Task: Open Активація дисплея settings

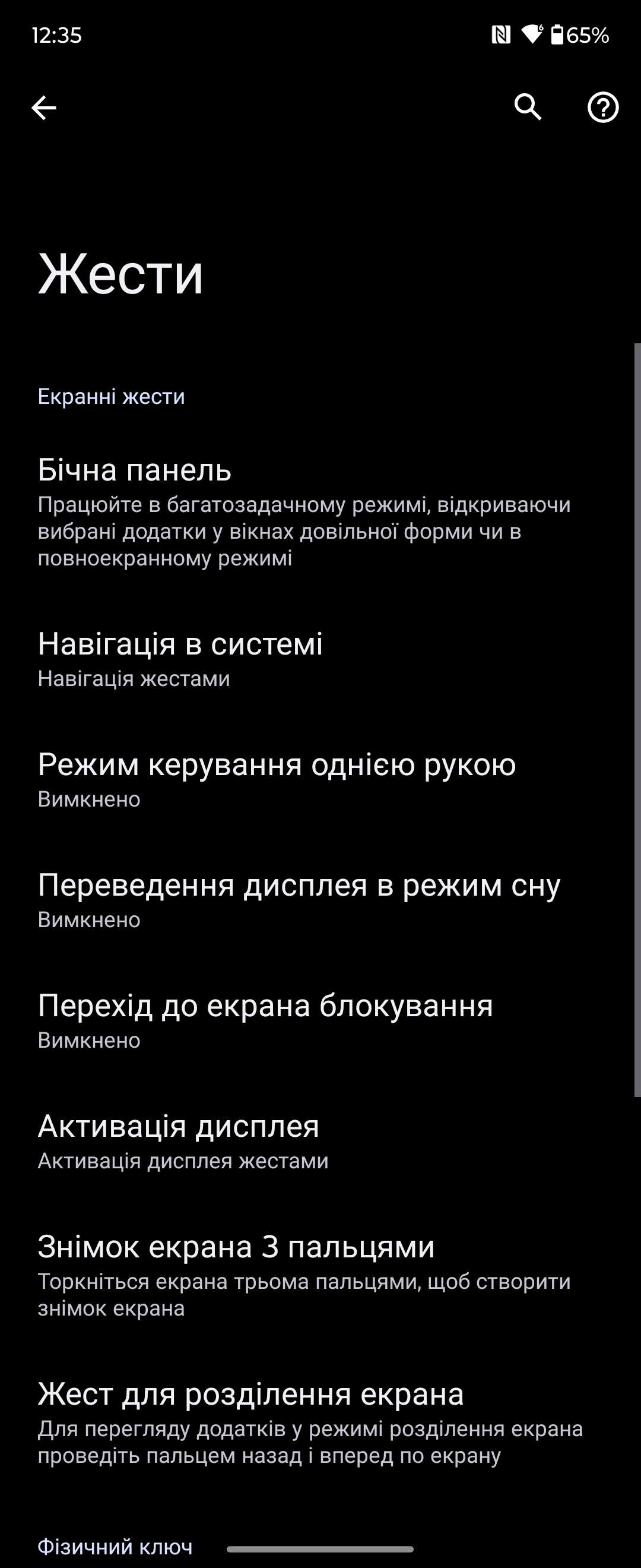Action: pos(304,1142)
